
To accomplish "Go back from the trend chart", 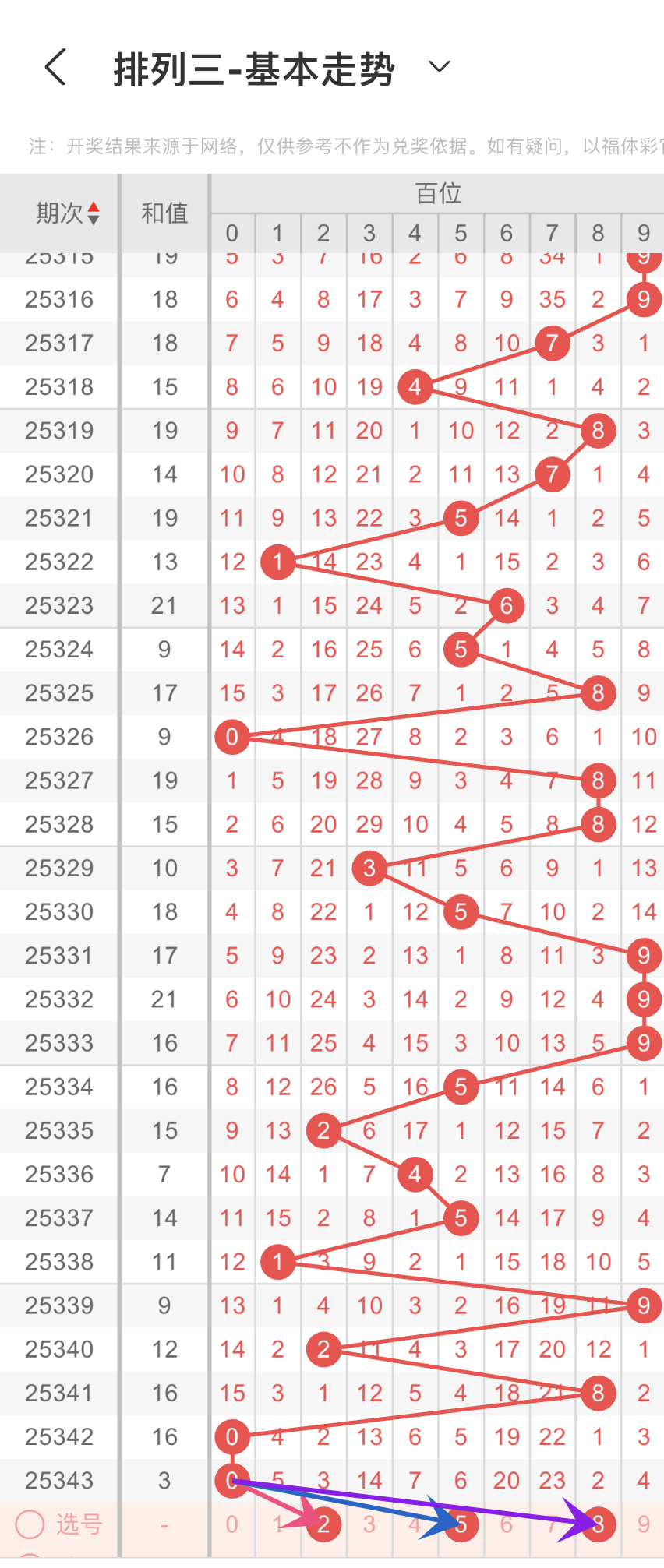I will [55, 67].
